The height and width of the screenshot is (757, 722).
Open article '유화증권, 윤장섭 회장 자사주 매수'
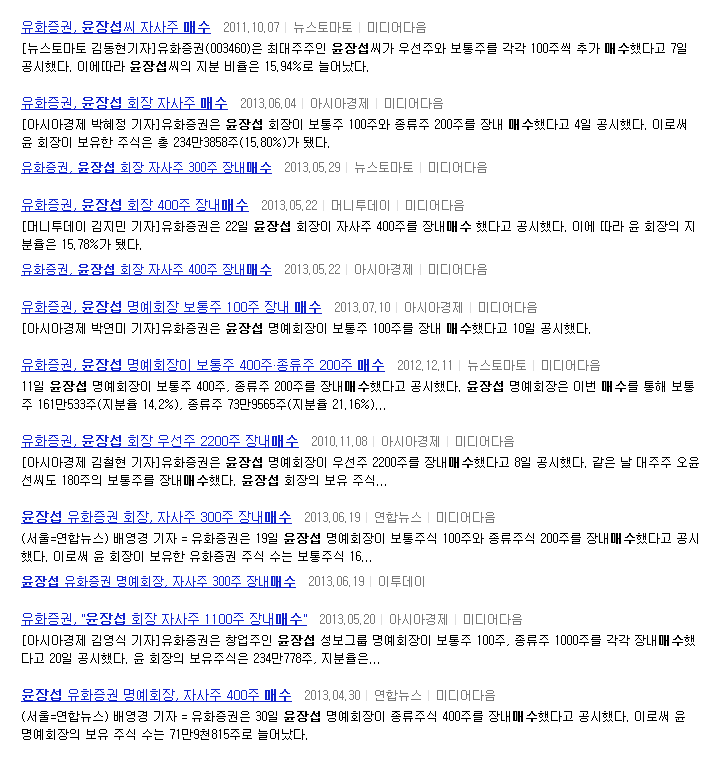(124, 103)
